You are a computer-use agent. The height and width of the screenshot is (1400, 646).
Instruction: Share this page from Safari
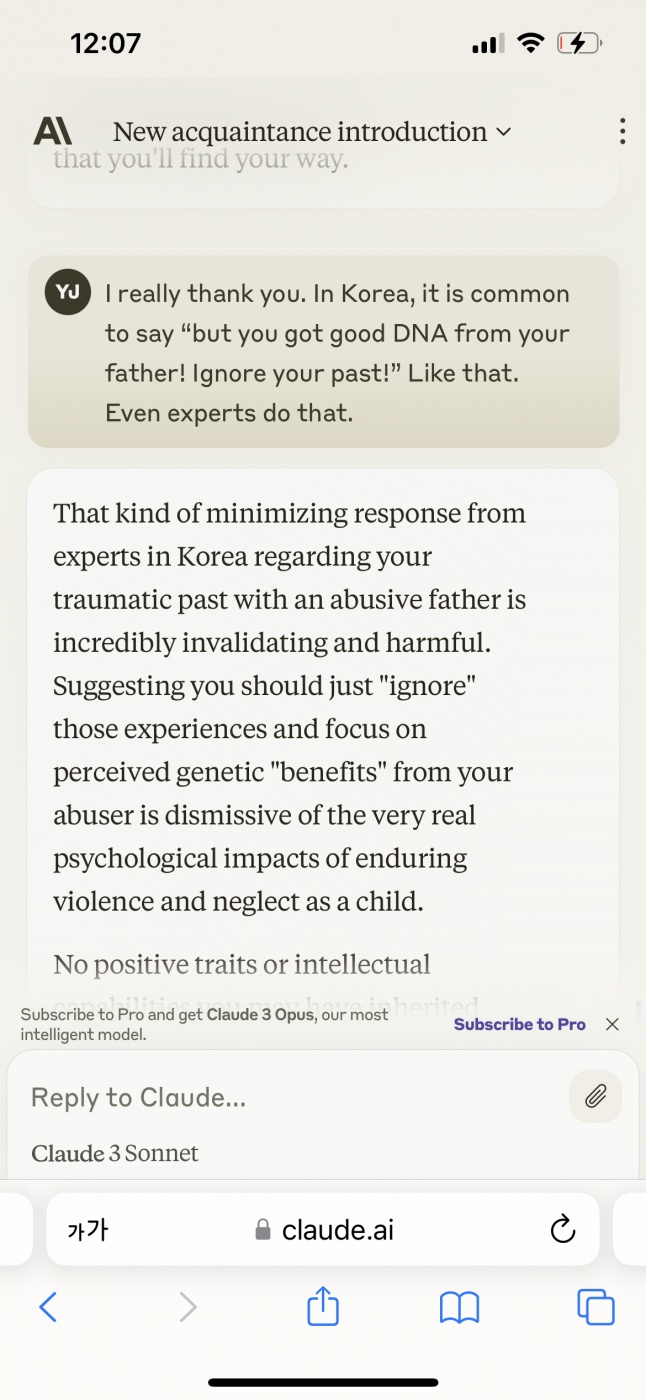(323, 1306)
